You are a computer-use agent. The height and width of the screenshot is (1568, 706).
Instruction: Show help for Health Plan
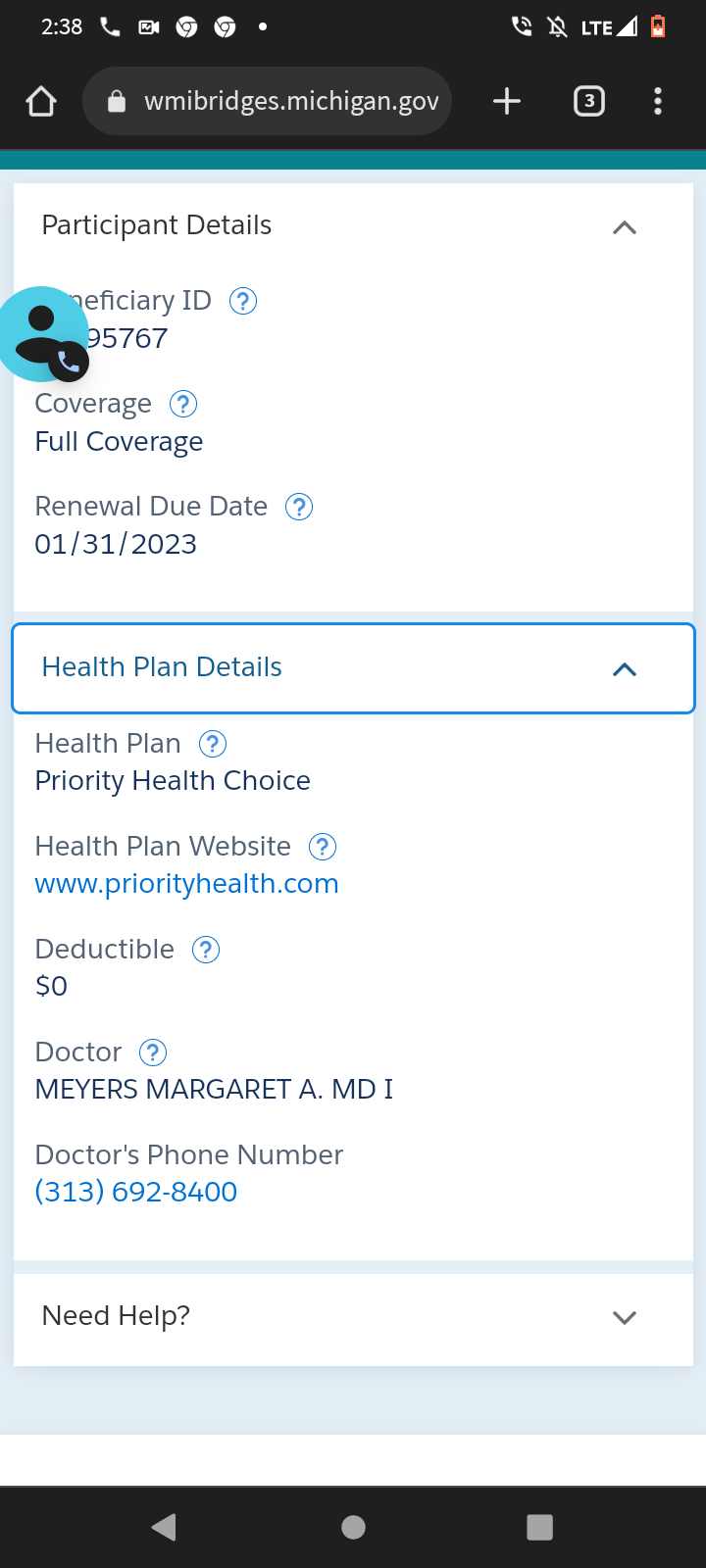click(x=213, y=744)
